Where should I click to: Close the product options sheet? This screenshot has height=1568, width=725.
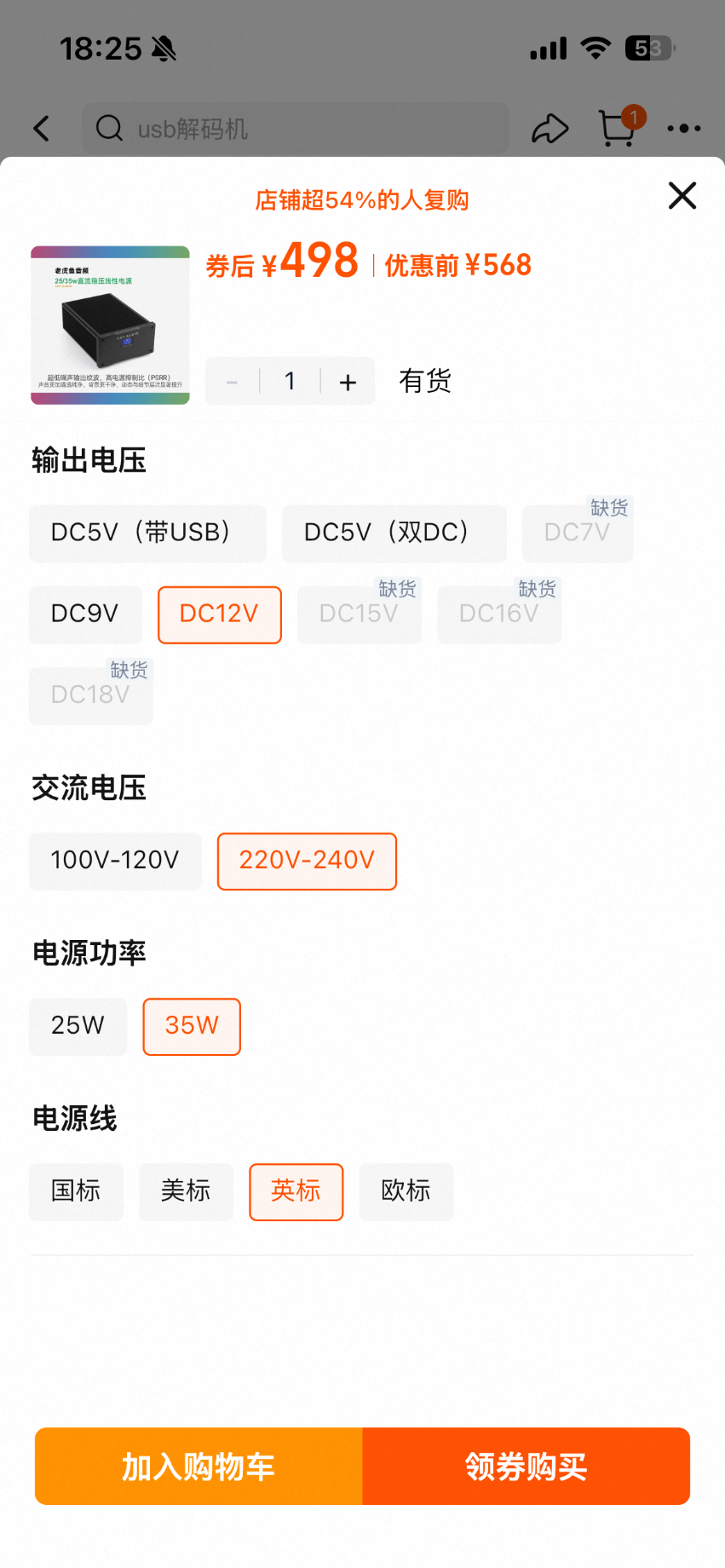pyautogui.click(x=682, y=196)
